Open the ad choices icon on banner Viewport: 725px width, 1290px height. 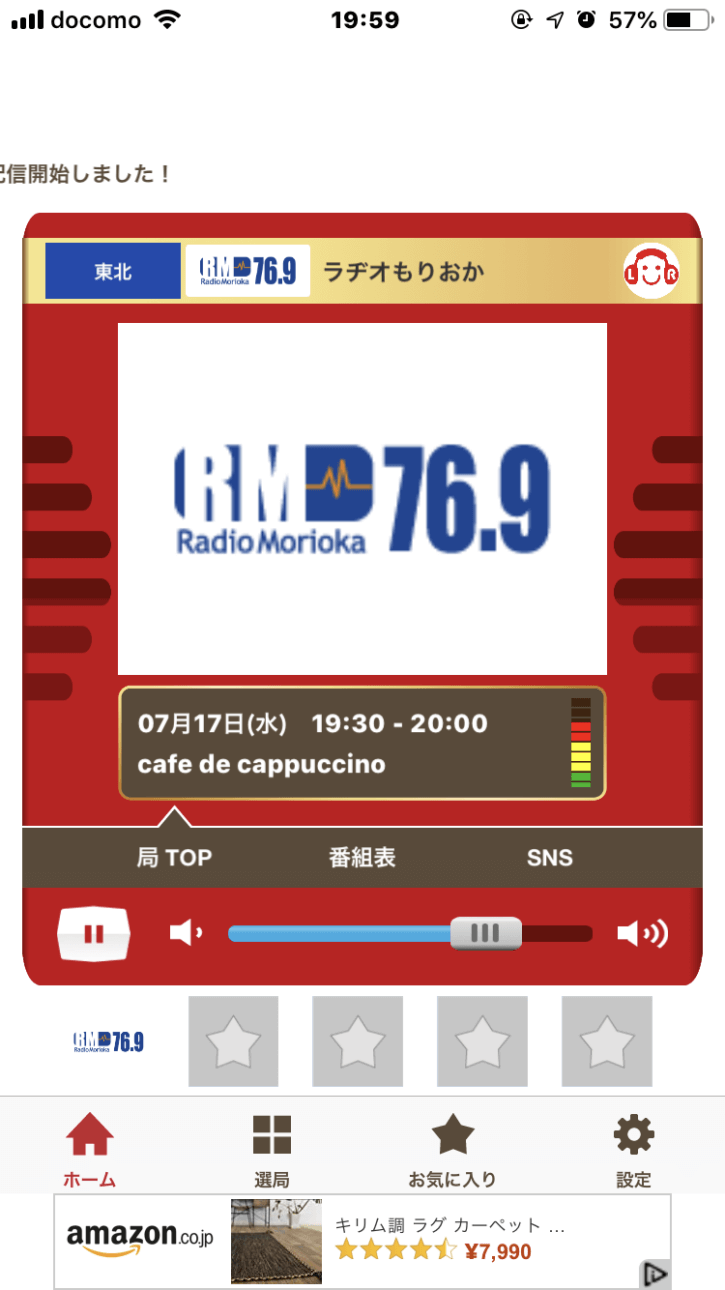click(x=655, y=1274)
